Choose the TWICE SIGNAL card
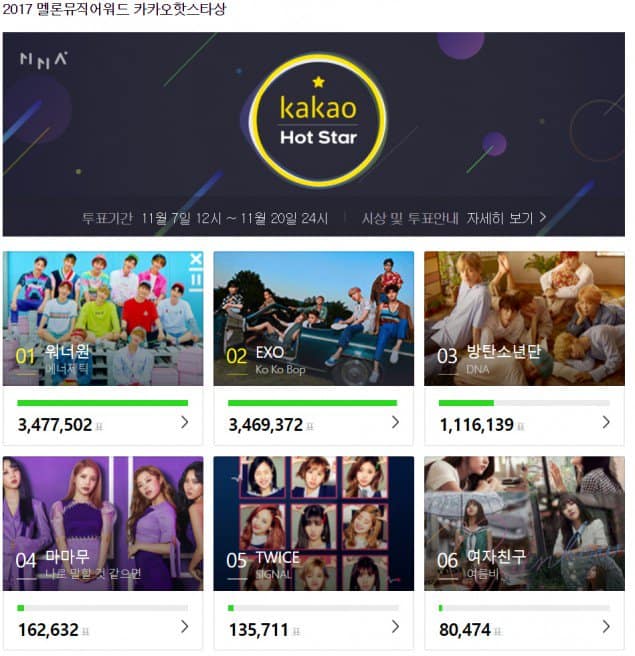Screen dimensions: 635x656 tap(314, 524)
